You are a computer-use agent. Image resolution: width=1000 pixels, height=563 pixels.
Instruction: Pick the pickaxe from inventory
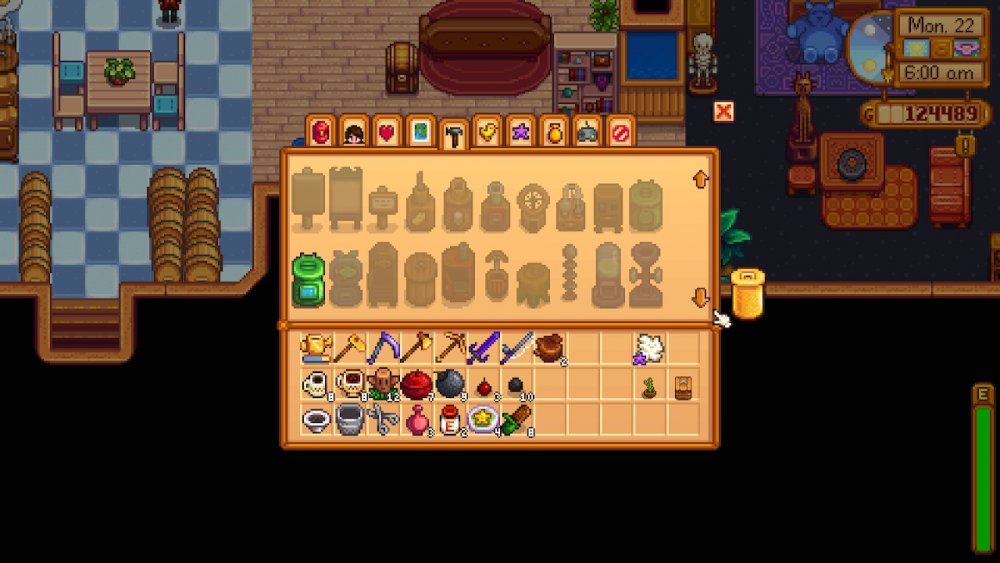point(449,348)
